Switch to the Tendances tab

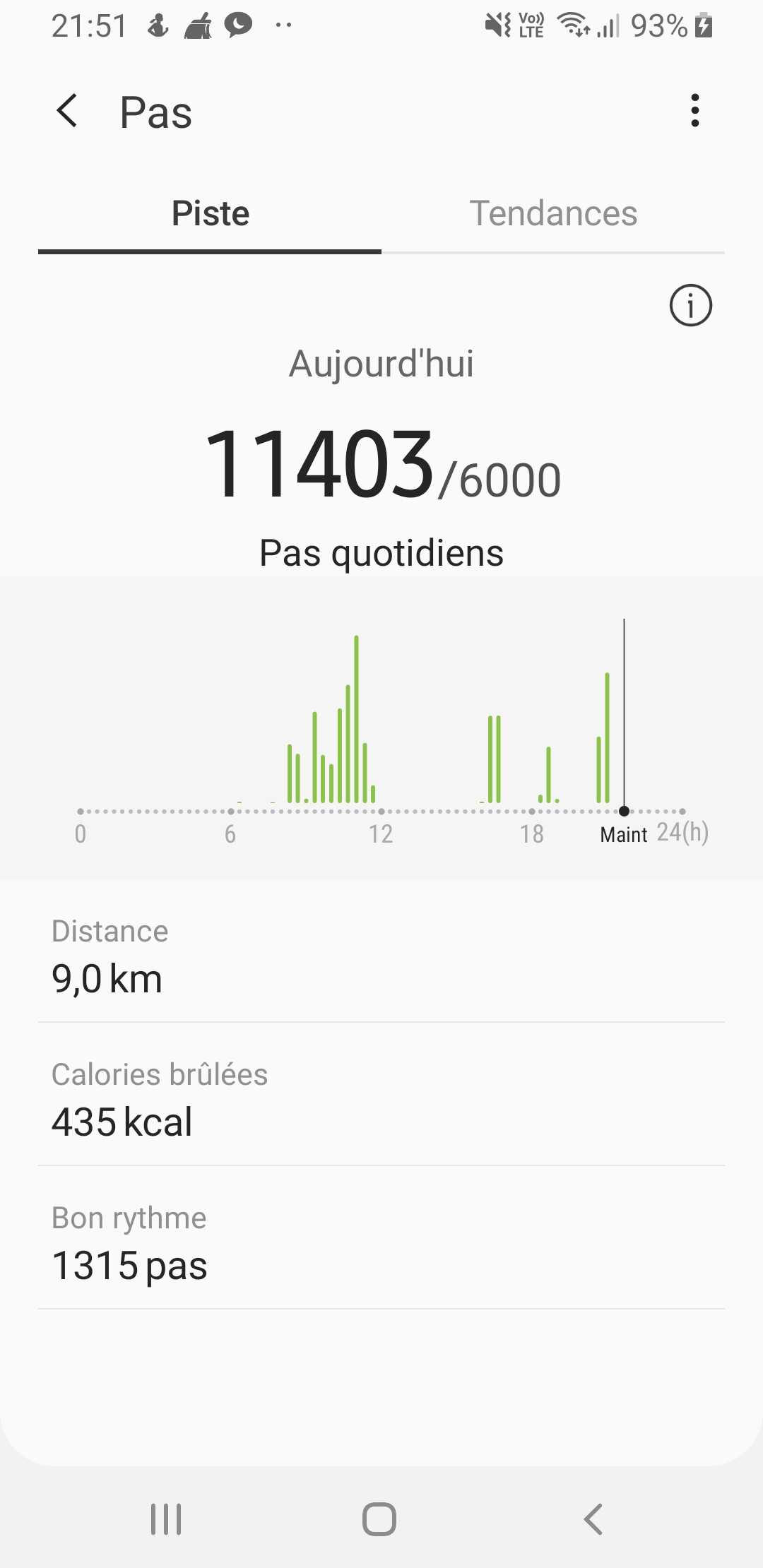click(553, 213)
